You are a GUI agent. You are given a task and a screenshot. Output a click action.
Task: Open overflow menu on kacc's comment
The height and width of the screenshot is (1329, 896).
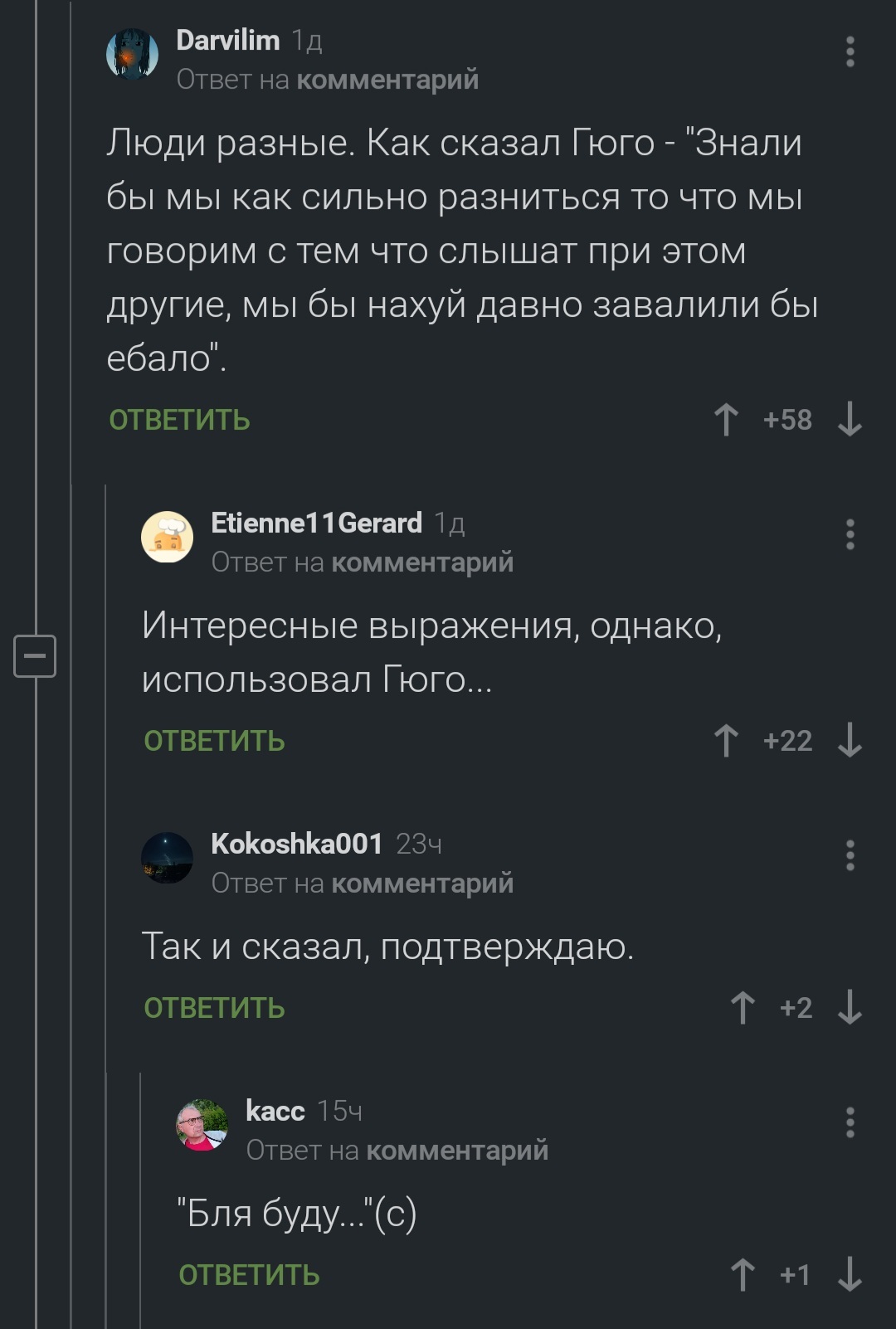click(x=850, y=1122)
